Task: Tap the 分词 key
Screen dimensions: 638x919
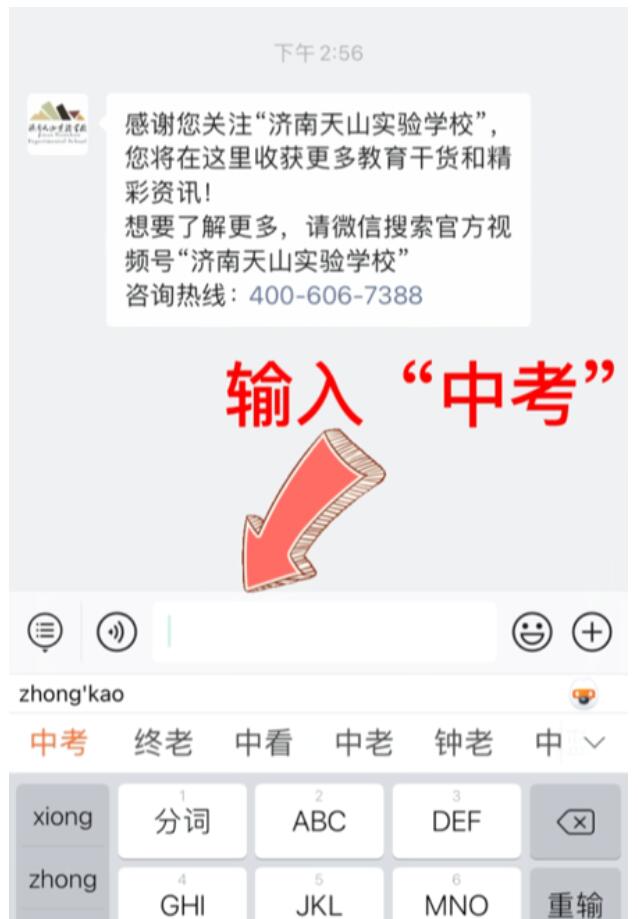Action: click(182, 821)
